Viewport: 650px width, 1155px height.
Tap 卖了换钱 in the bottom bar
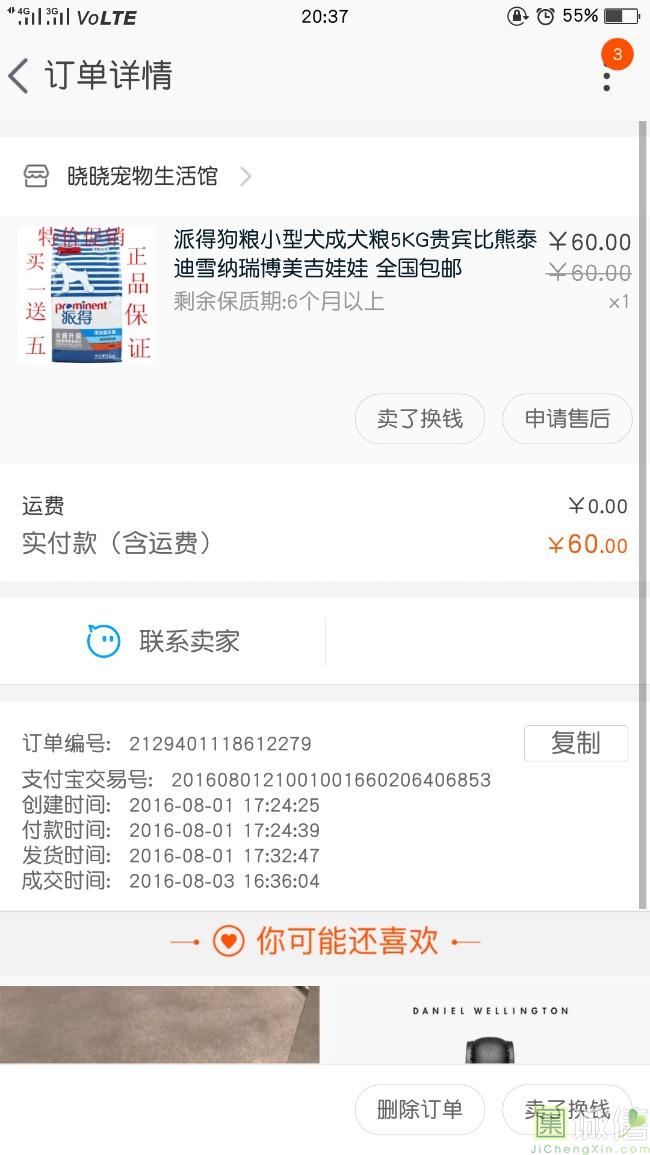point(567,1109)
